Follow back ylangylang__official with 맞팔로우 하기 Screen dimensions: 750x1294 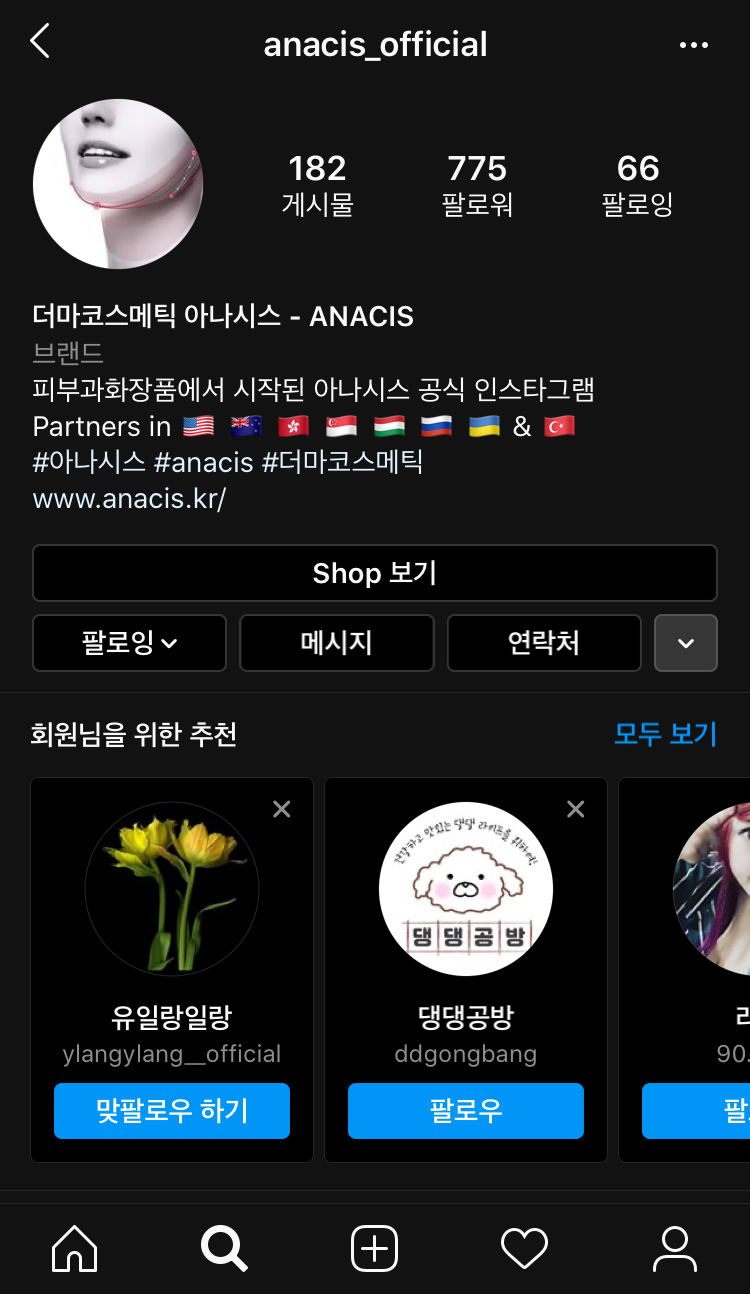pos(172,1110)
